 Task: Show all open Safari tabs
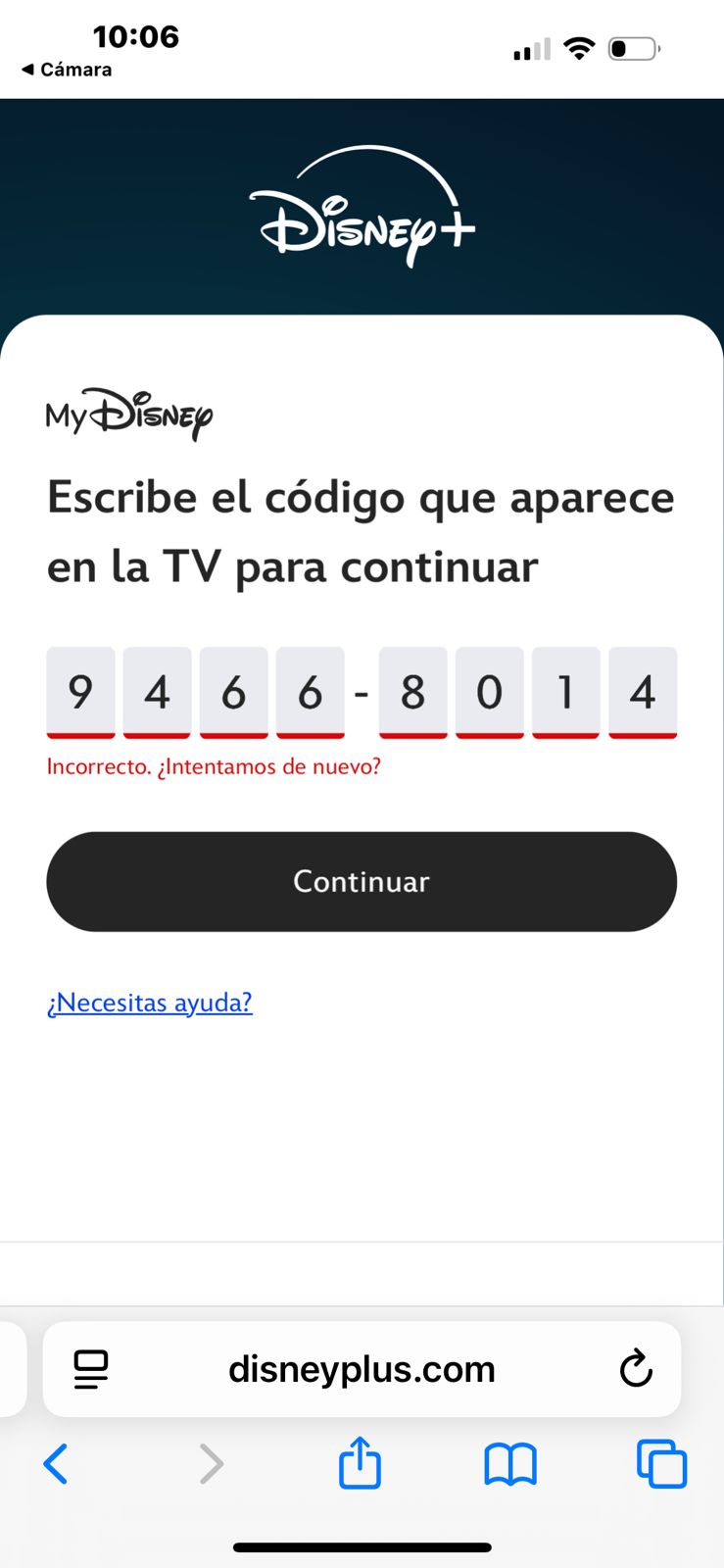[662, 1464]
